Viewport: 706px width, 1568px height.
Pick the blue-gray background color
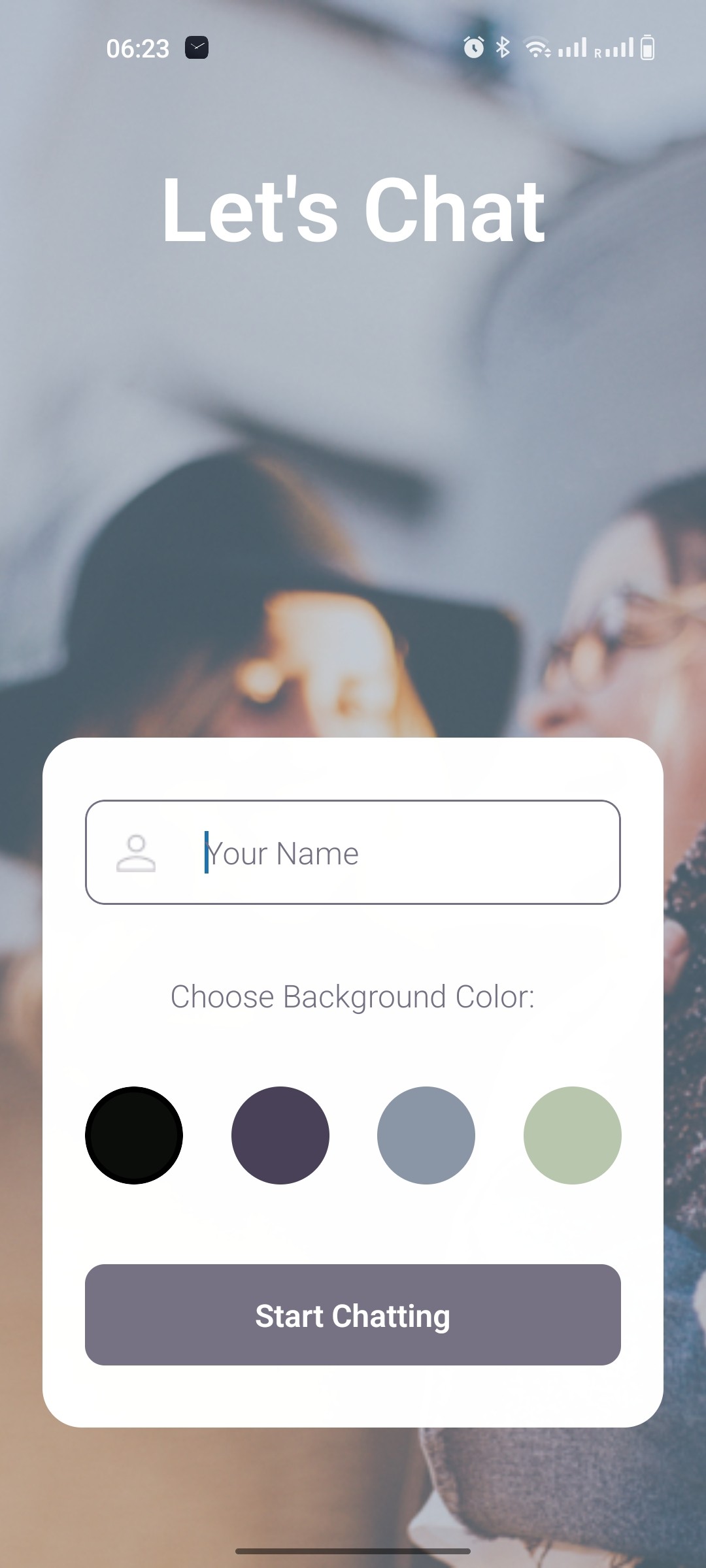point(426,1135)
